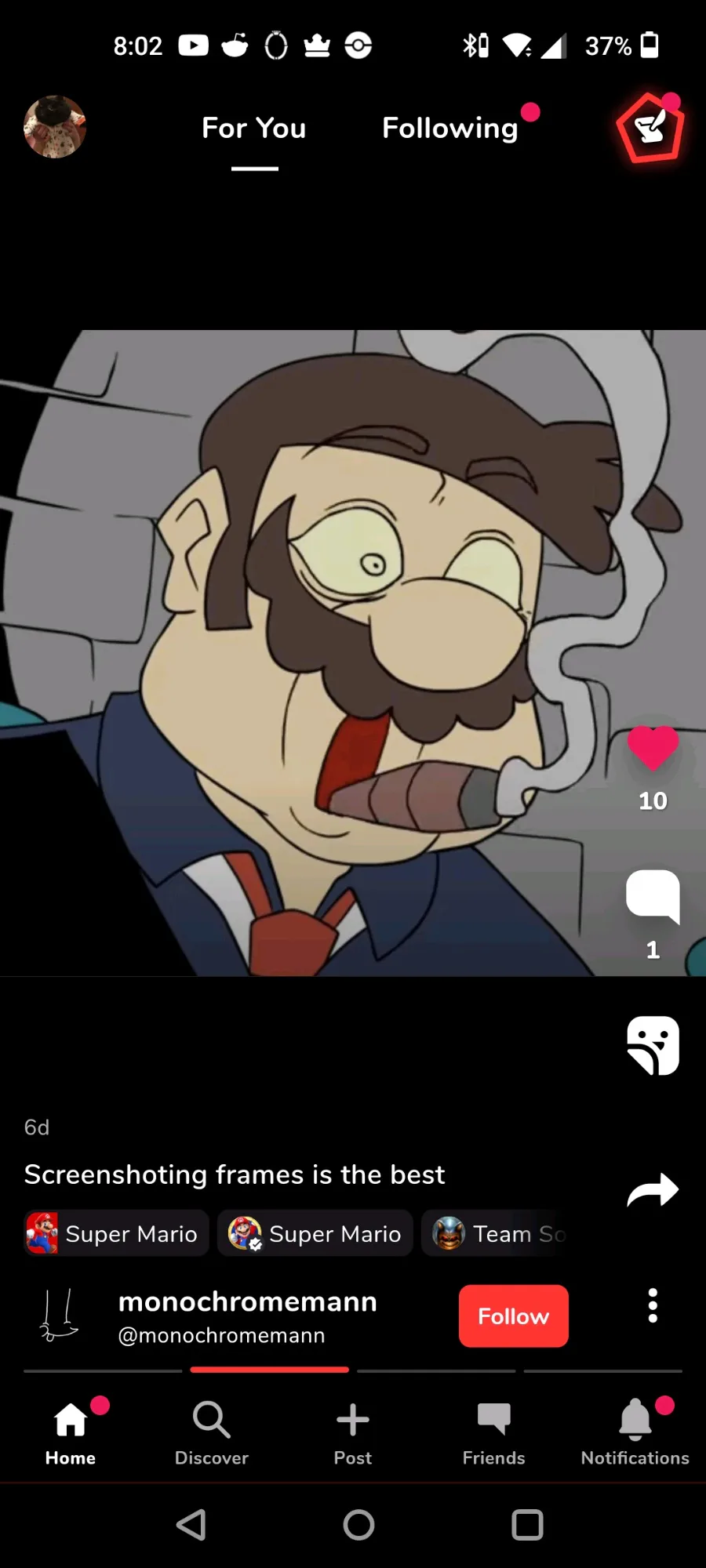Create a new Post
Image resolution: width=706 pixels, height=1568 pixels.
[353, 1435]
